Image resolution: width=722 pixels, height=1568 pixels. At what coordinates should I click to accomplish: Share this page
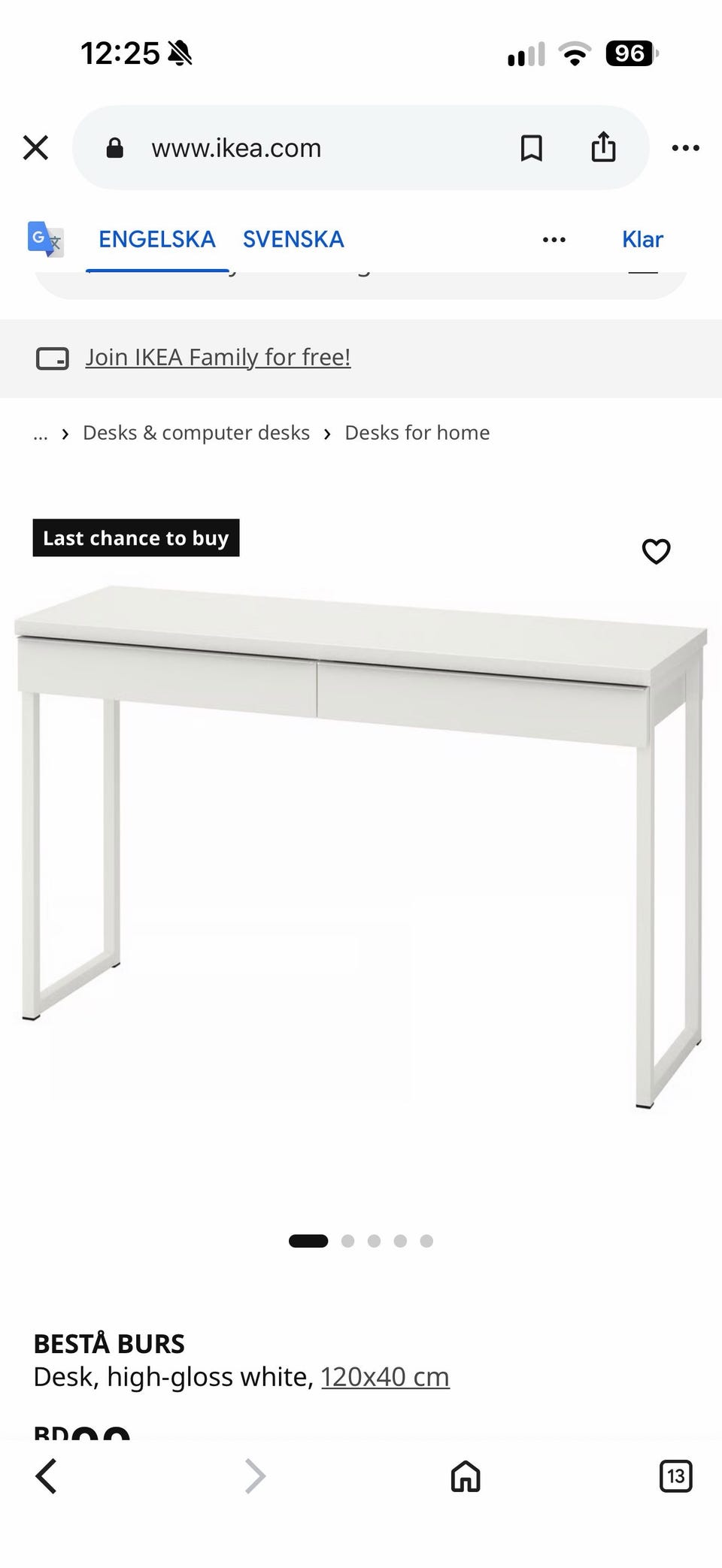click(x=603, y=147)
